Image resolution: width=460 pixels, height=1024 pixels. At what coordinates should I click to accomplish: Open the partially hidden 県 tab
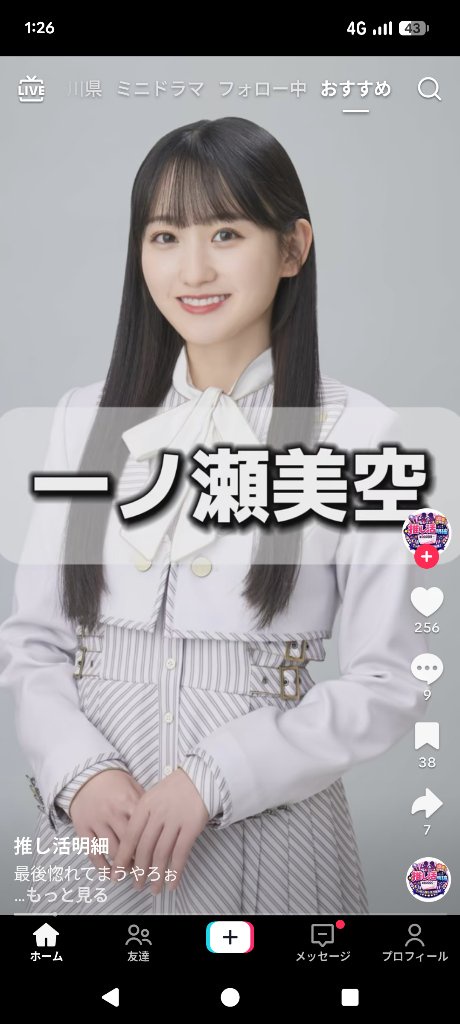point(85,89)
